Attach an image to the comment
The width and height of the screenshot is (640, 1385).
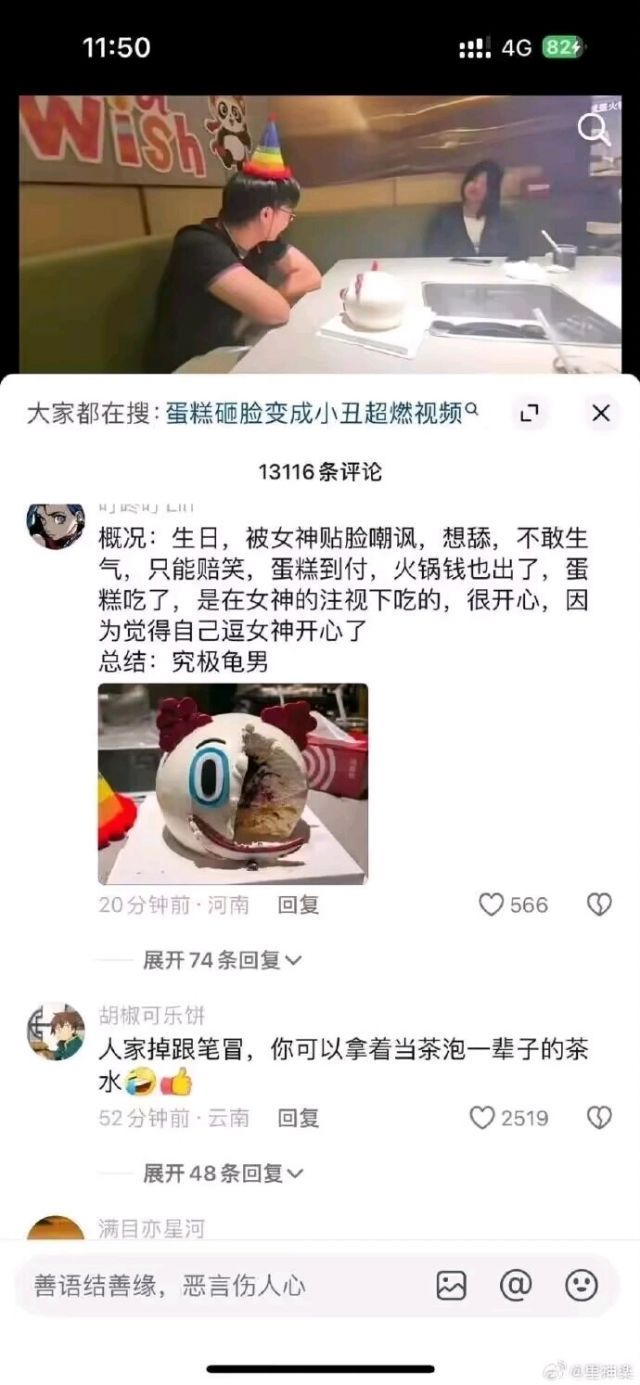pyautogui.click(x=451, y=1285)
